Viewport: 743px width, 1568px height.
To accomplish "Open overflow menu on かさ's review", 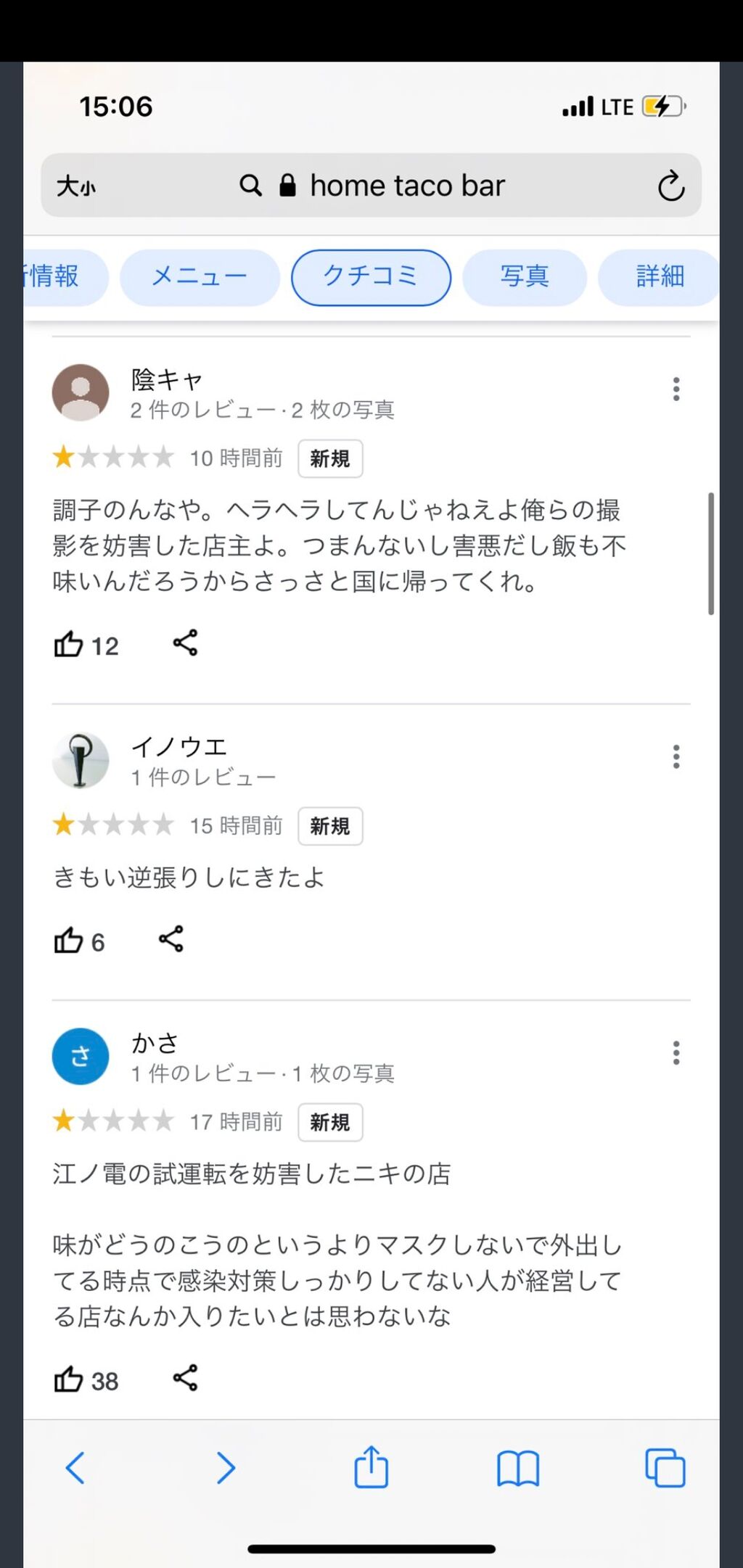I will coord(676,1053).
